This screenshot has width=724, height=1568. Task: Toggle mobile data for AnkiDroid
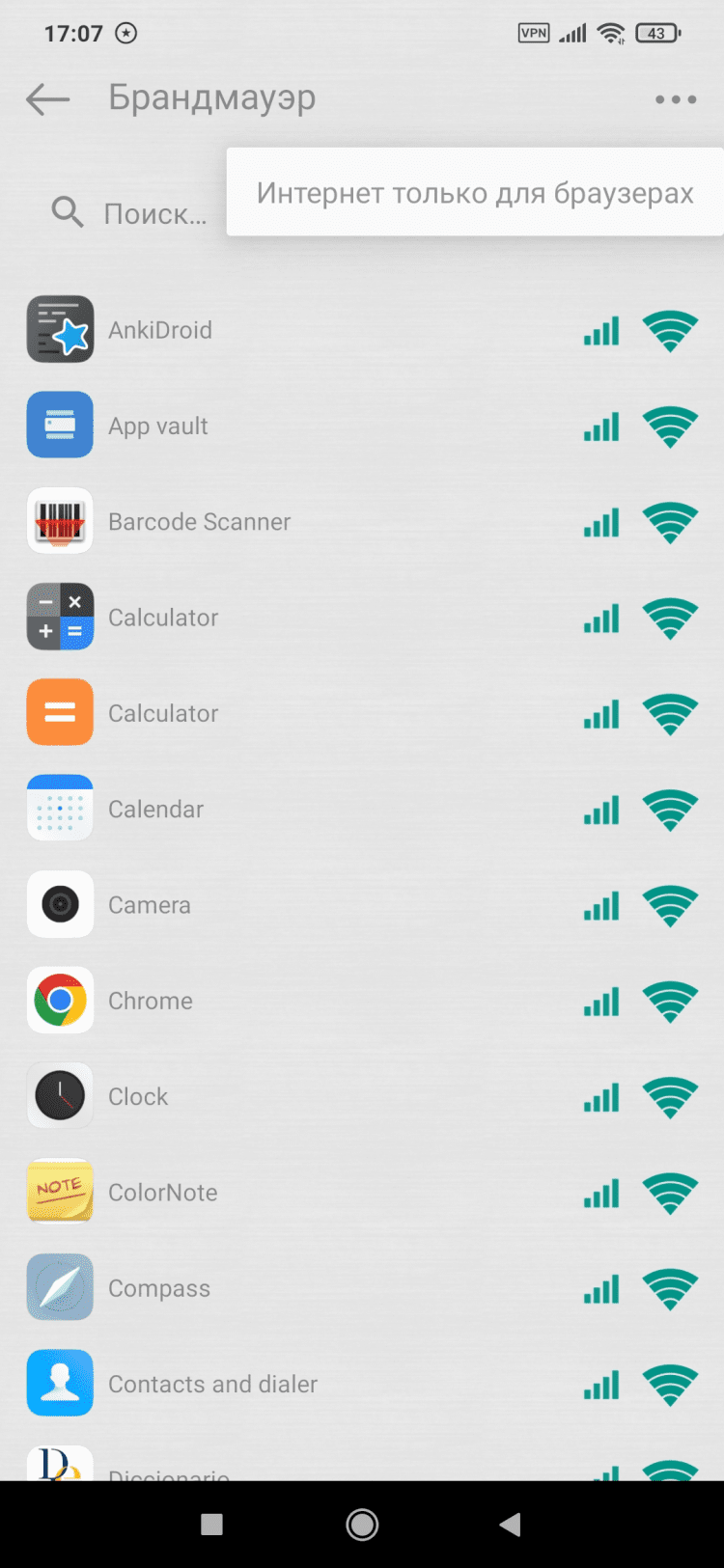point(600,331)
